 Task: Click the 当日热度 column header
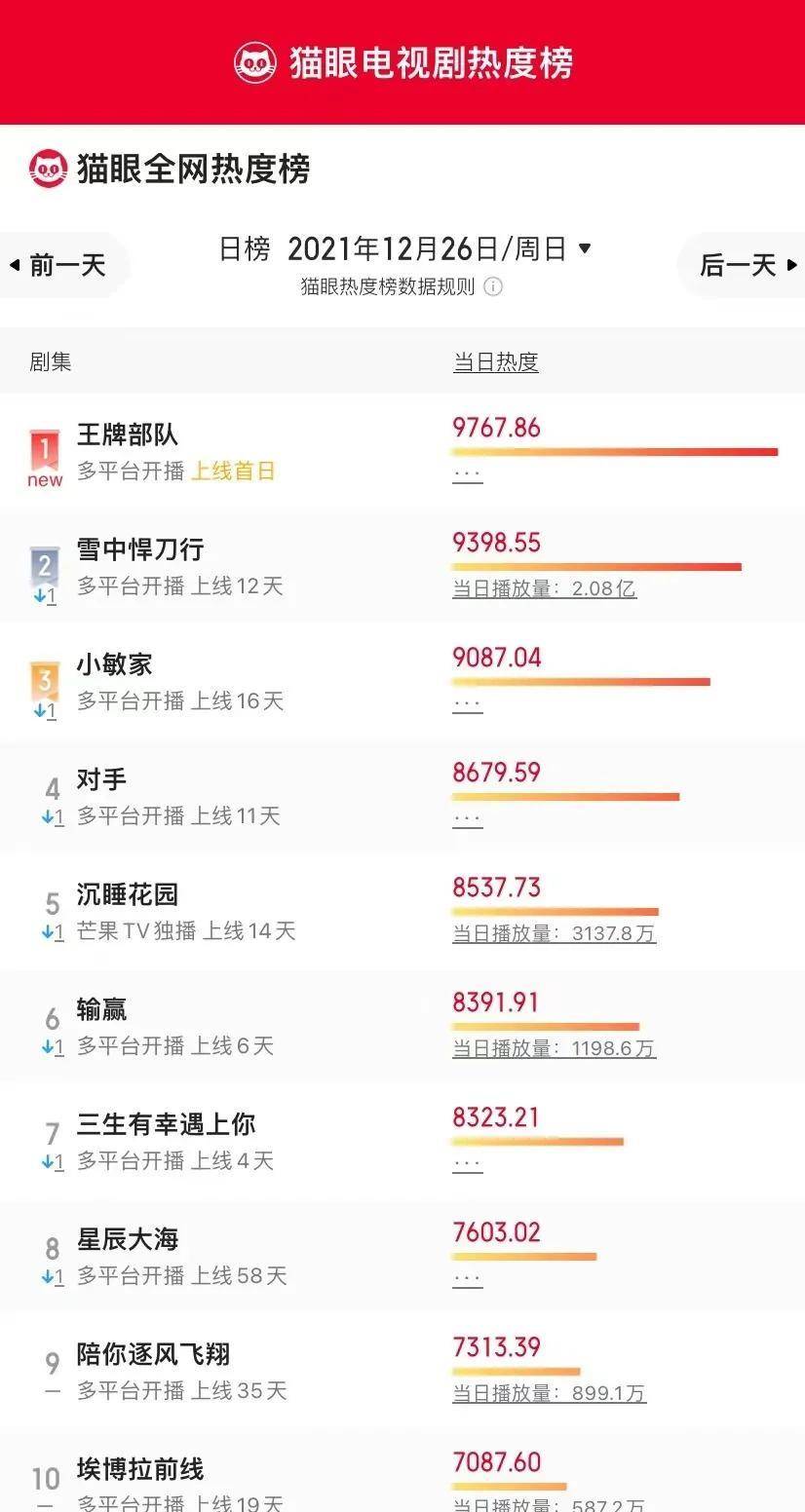(x=495, y=362)
